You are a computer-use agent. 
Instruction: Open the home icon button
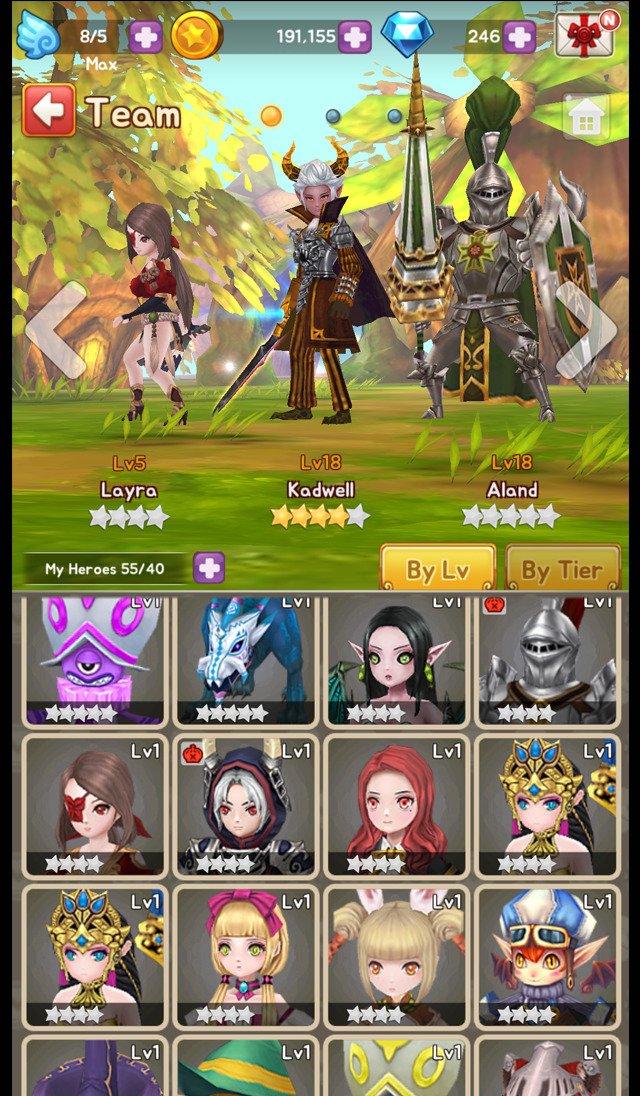tap(587, 119)
